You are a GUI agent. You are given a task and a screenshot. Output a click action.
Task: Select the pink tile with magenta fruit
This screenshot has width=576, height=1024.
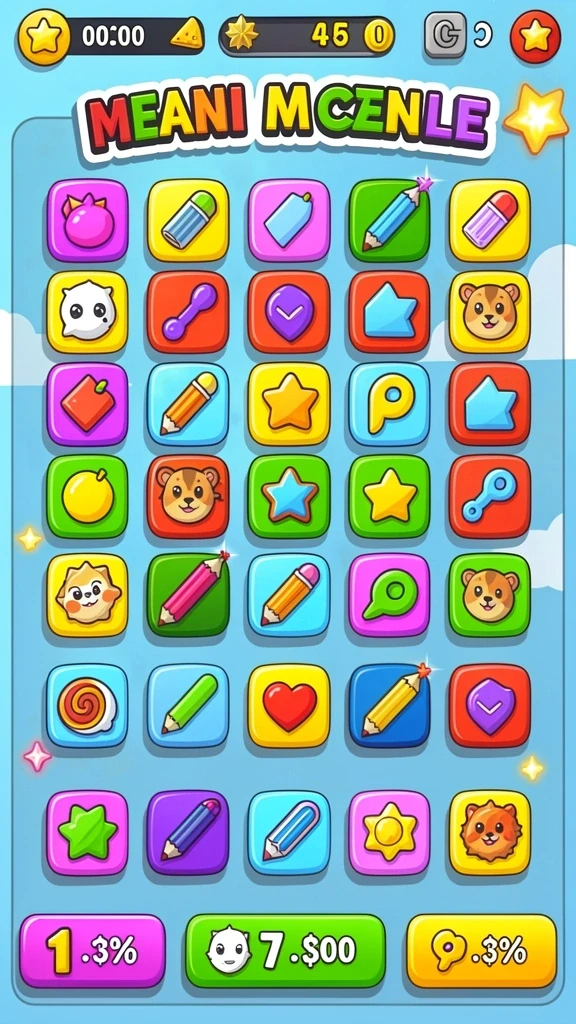point(88,221)
